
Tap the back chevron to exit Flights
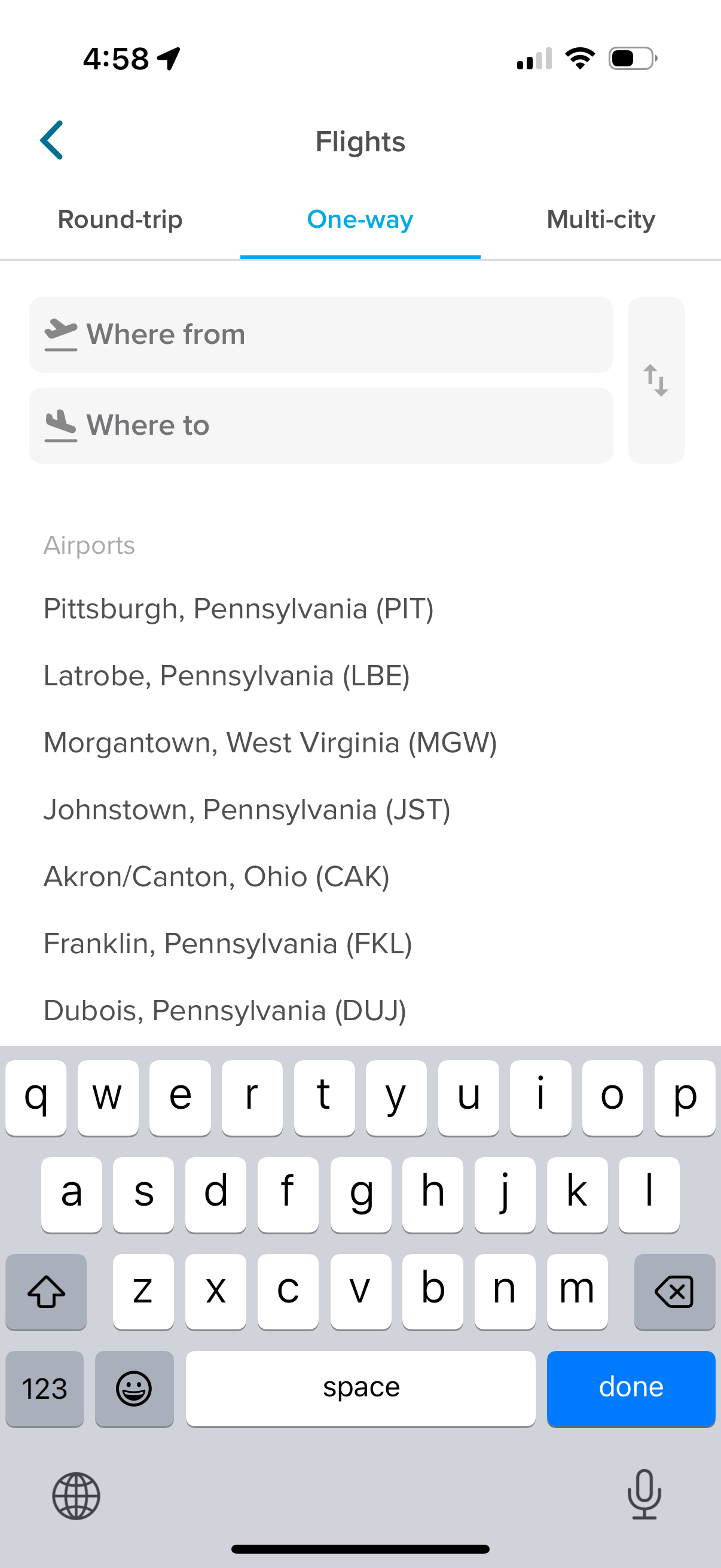(x=52, y=140)
